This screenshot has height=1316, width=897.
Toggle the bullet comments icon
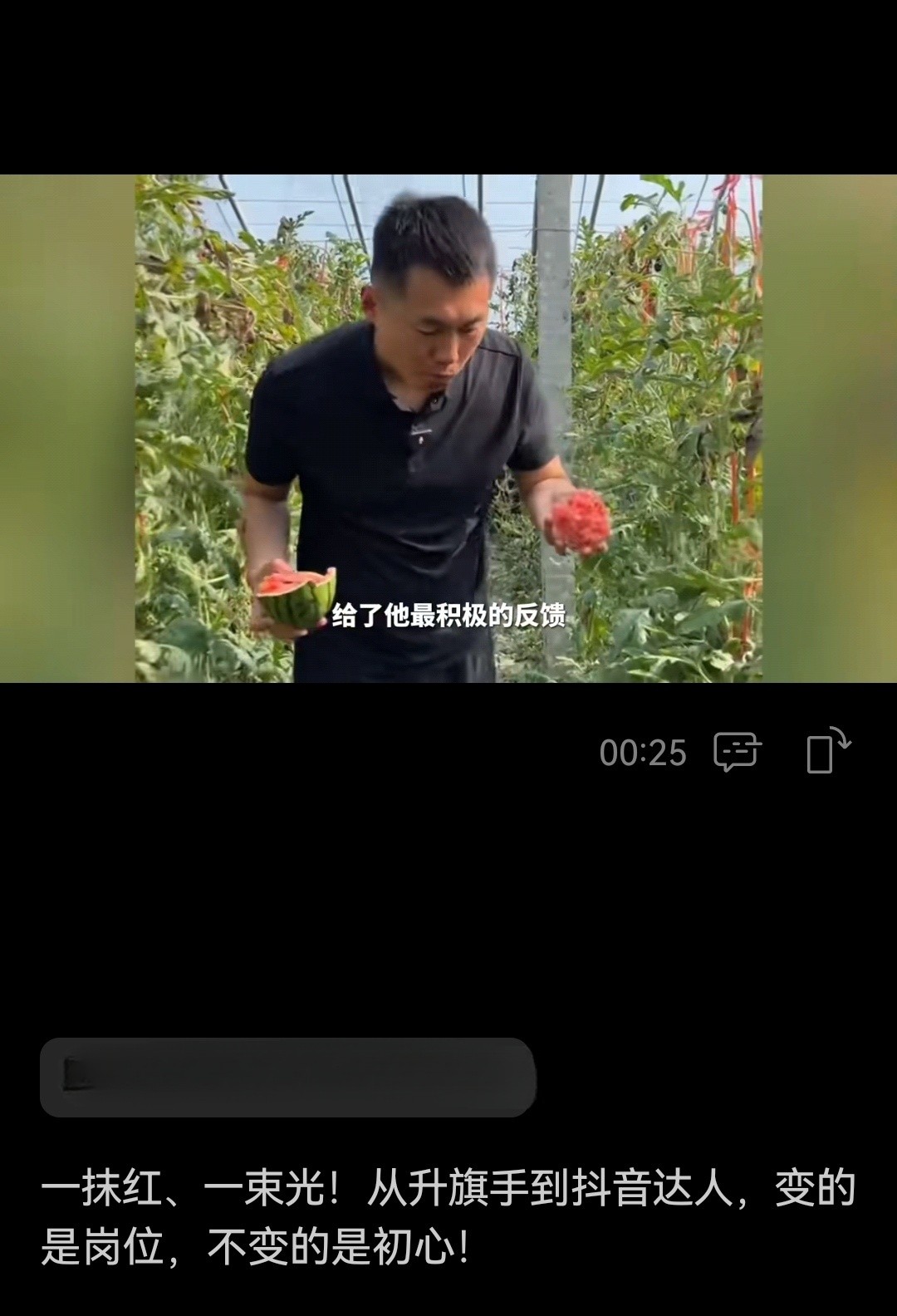click(736, 752)
